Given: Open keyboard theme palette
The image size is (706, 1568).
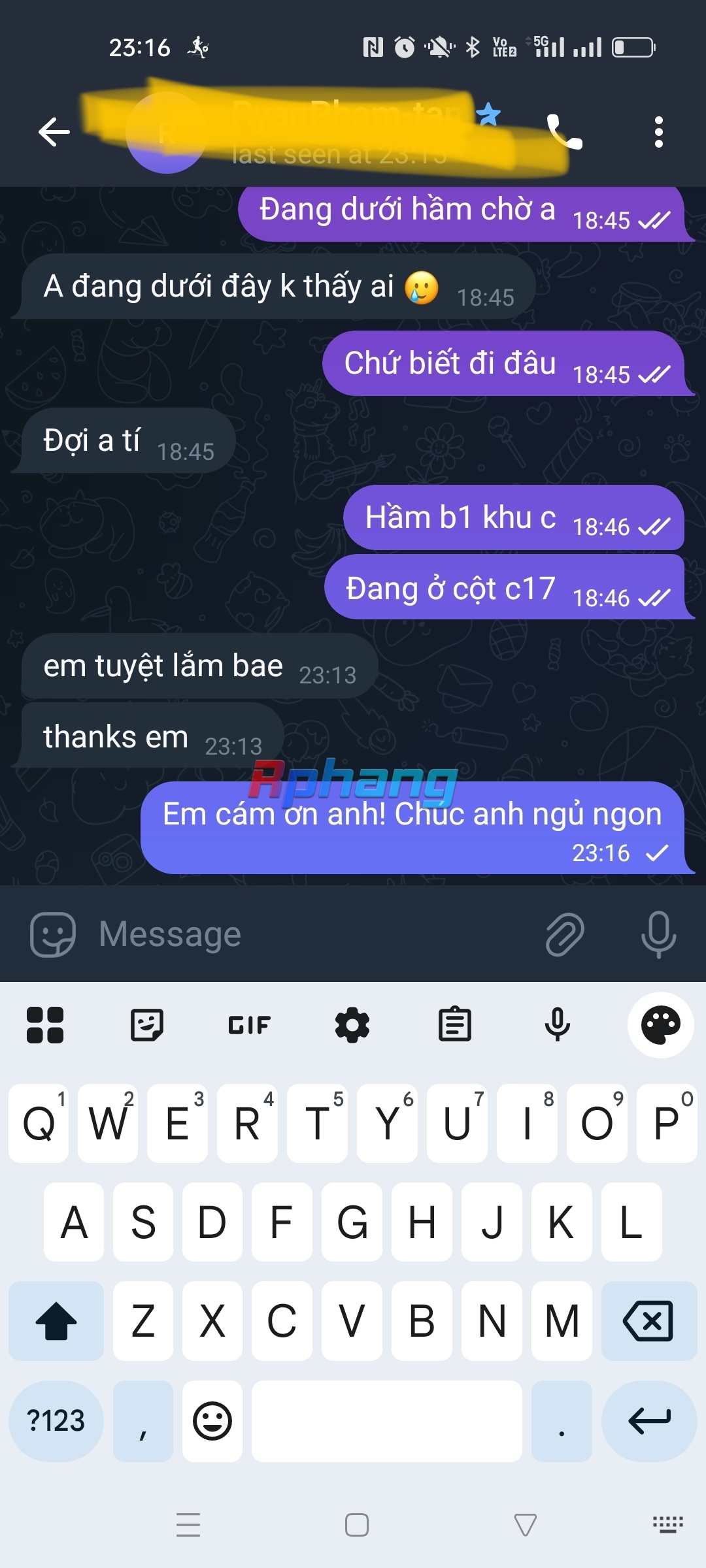Looking at the screenshot, I should pos(661,1024).
